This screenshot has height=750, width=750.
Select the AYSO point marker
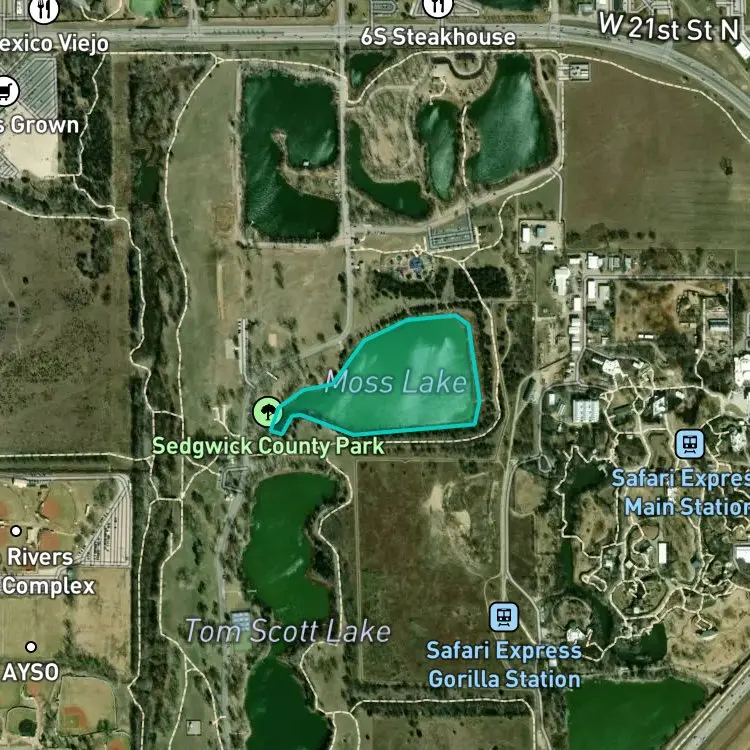point(31,647)
